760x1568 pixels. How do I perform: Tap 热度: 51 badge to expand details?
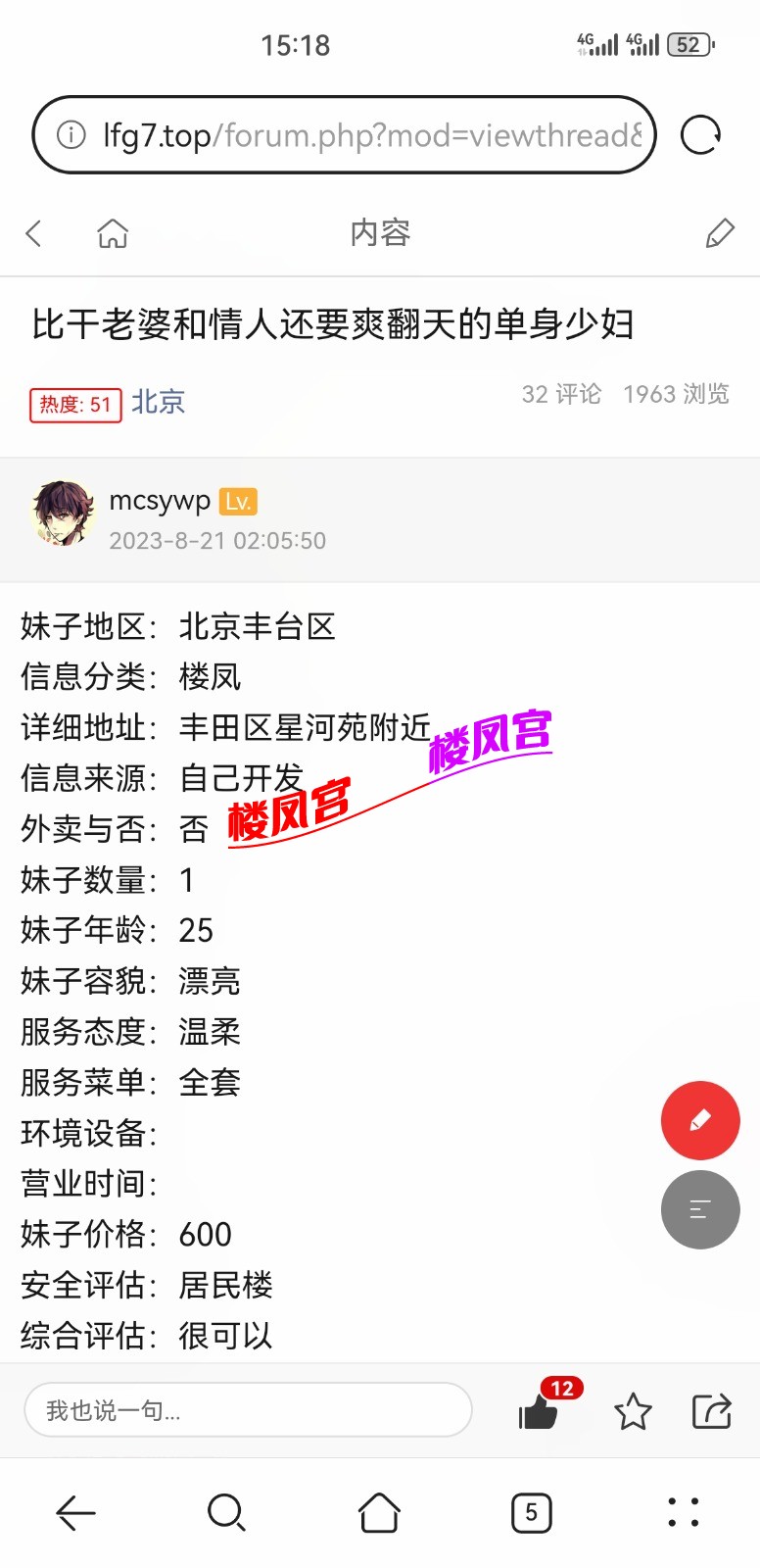click(x=77, y=405)
